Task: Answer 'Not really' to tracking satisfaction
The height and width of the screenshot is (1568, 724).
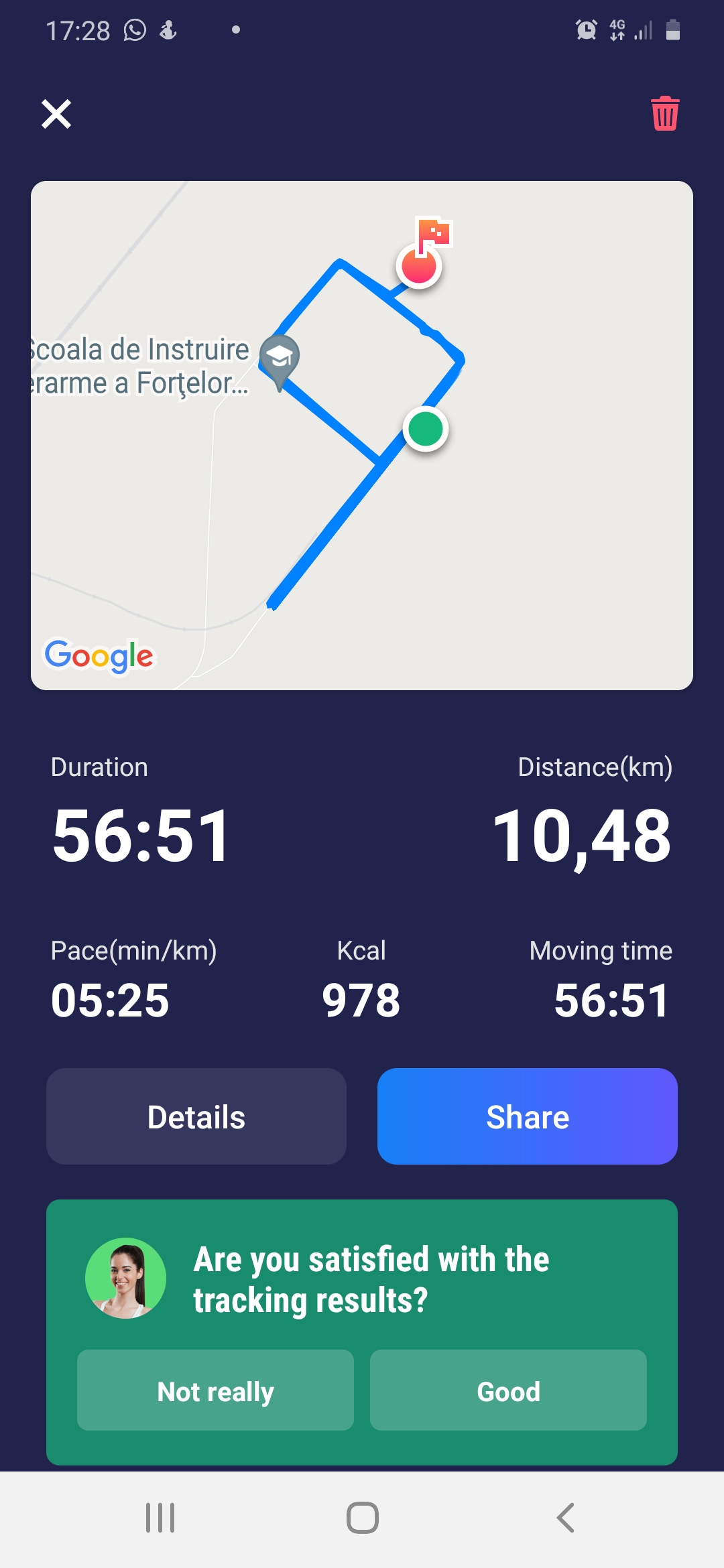Action: pyautogui.click(x=215, y=1390)
